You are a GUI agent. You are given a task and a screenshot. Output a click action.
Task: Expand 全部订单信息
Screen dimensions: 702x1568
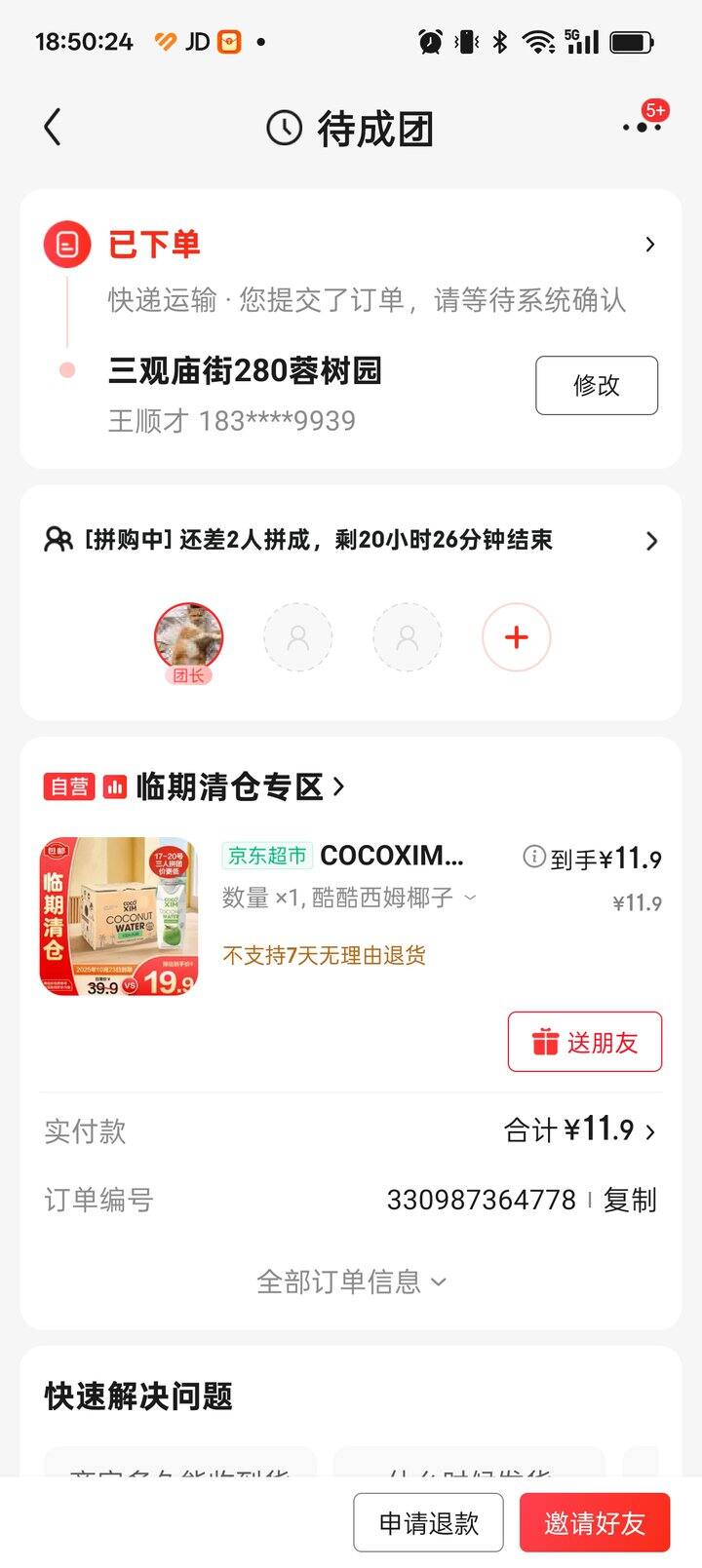tap(351, 1281)
